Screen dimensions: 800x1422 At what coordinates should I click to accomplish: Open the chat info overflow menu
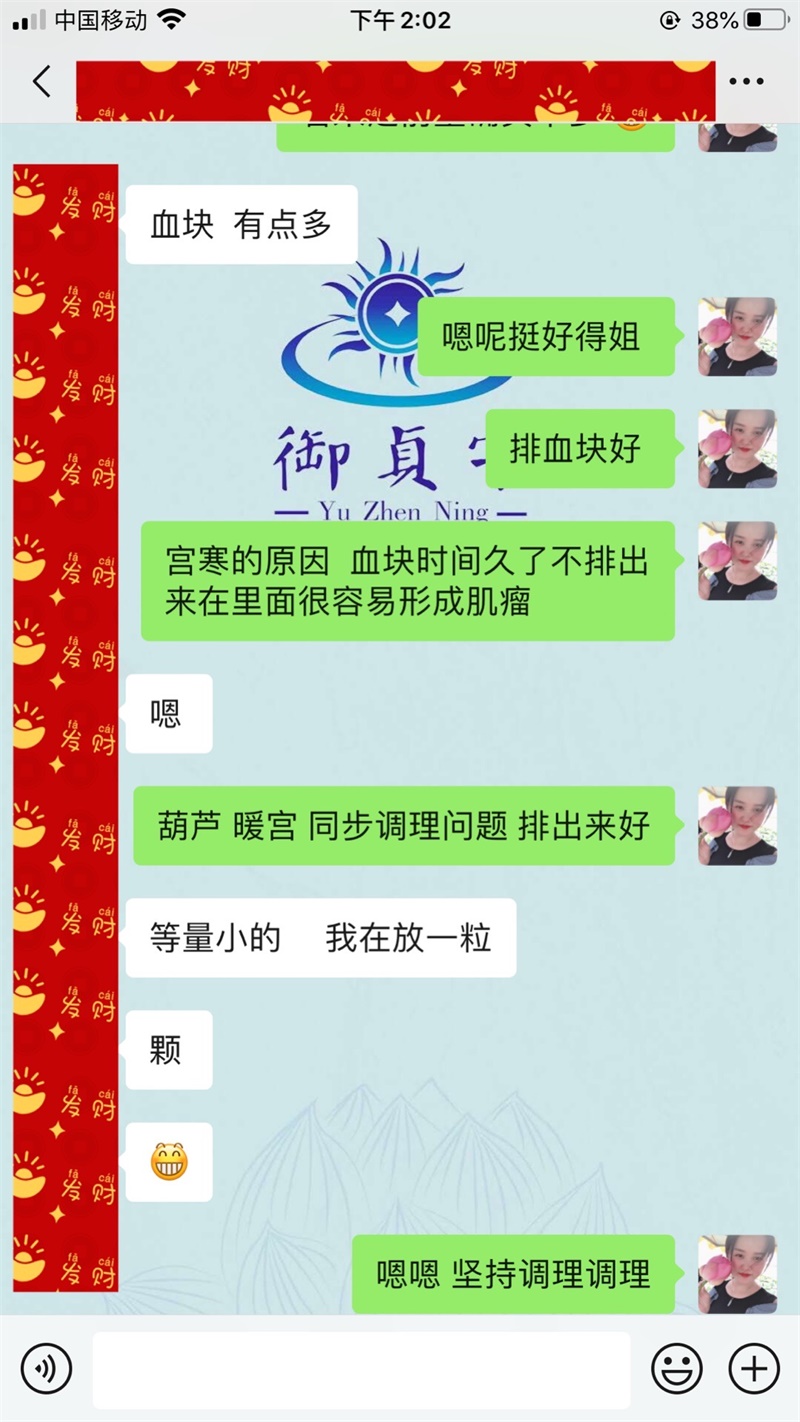746,82
